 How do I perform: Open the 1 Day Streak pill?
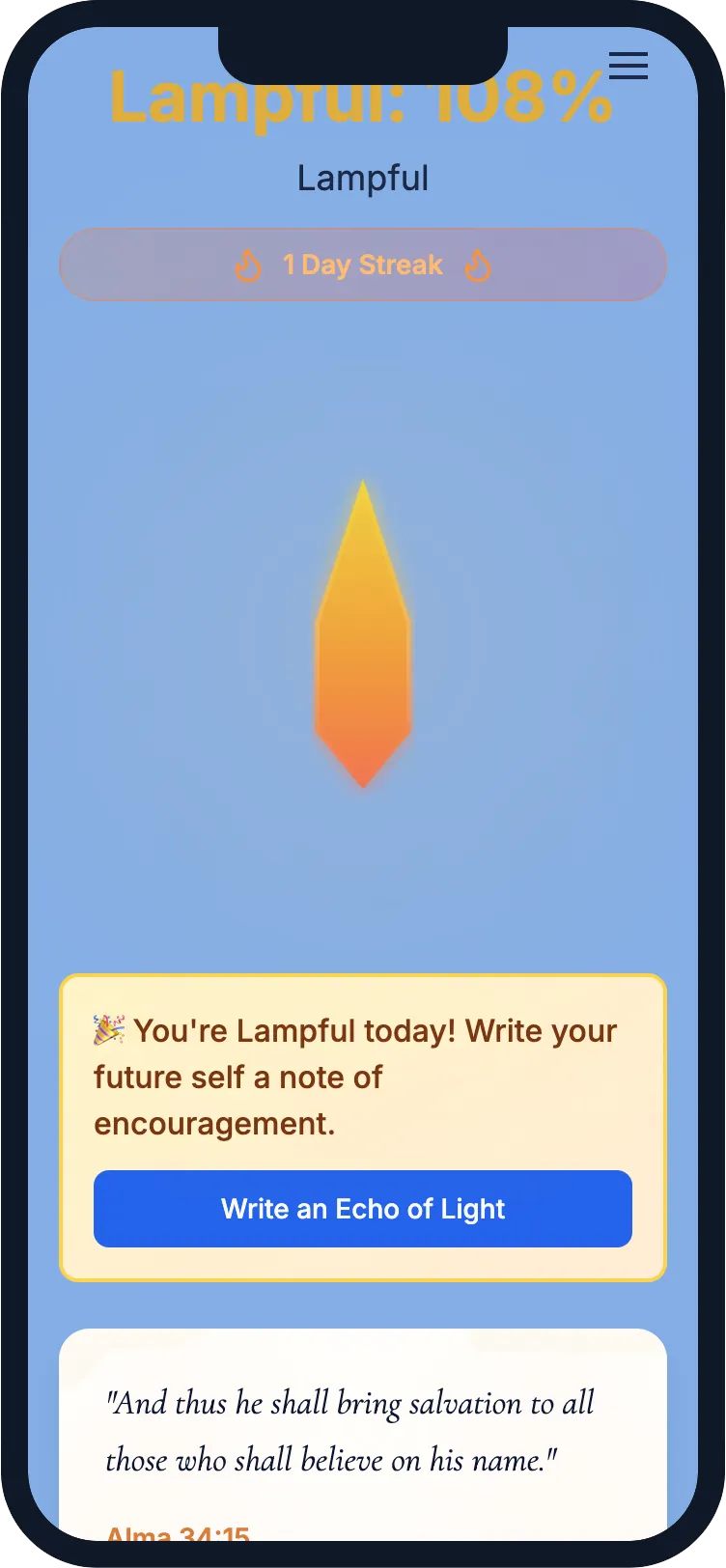pyautogui.click(x=363, y=265)
